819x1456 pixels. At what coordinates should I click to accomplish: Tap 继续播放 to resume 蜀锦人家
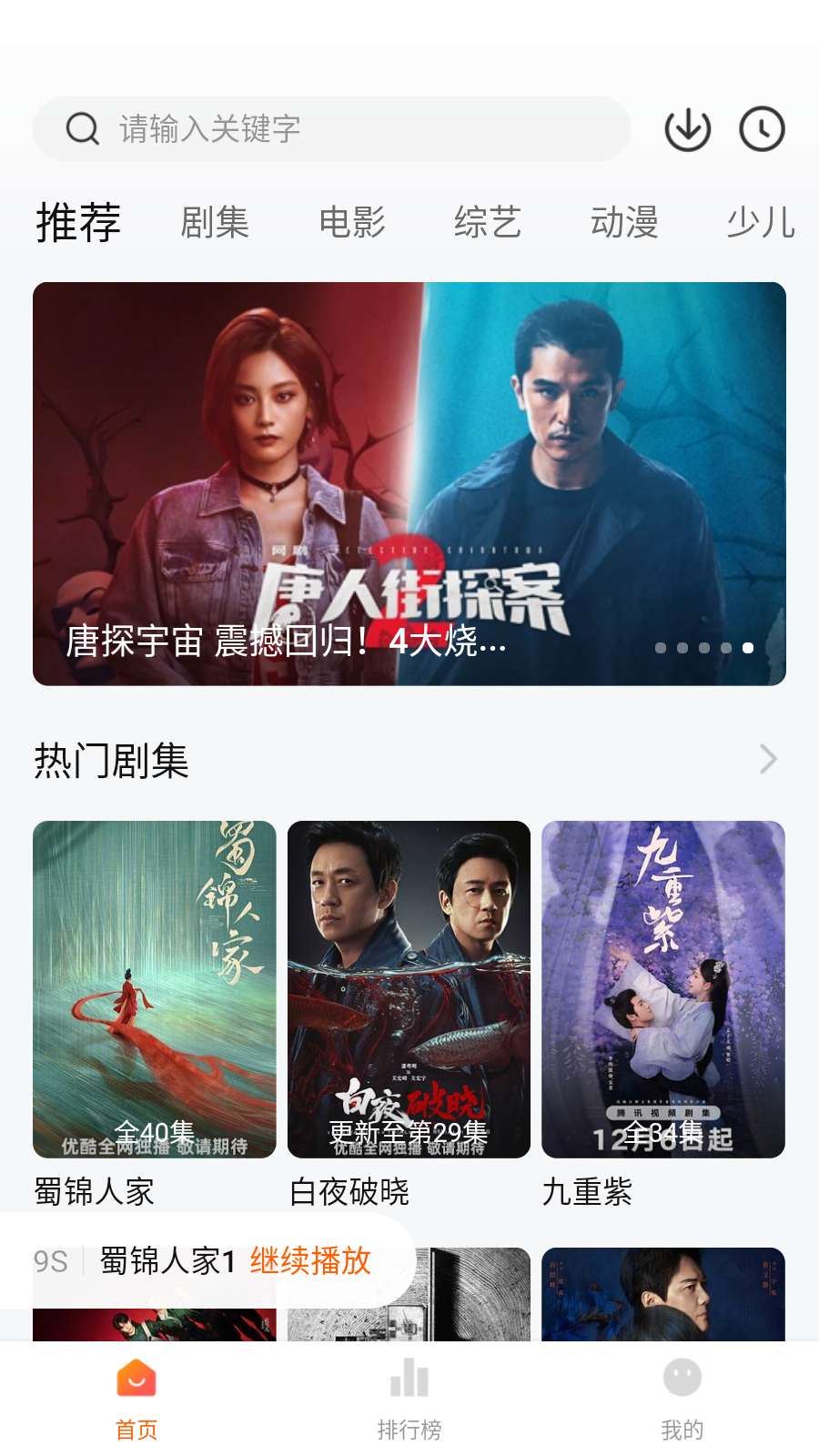point(310,1261)
